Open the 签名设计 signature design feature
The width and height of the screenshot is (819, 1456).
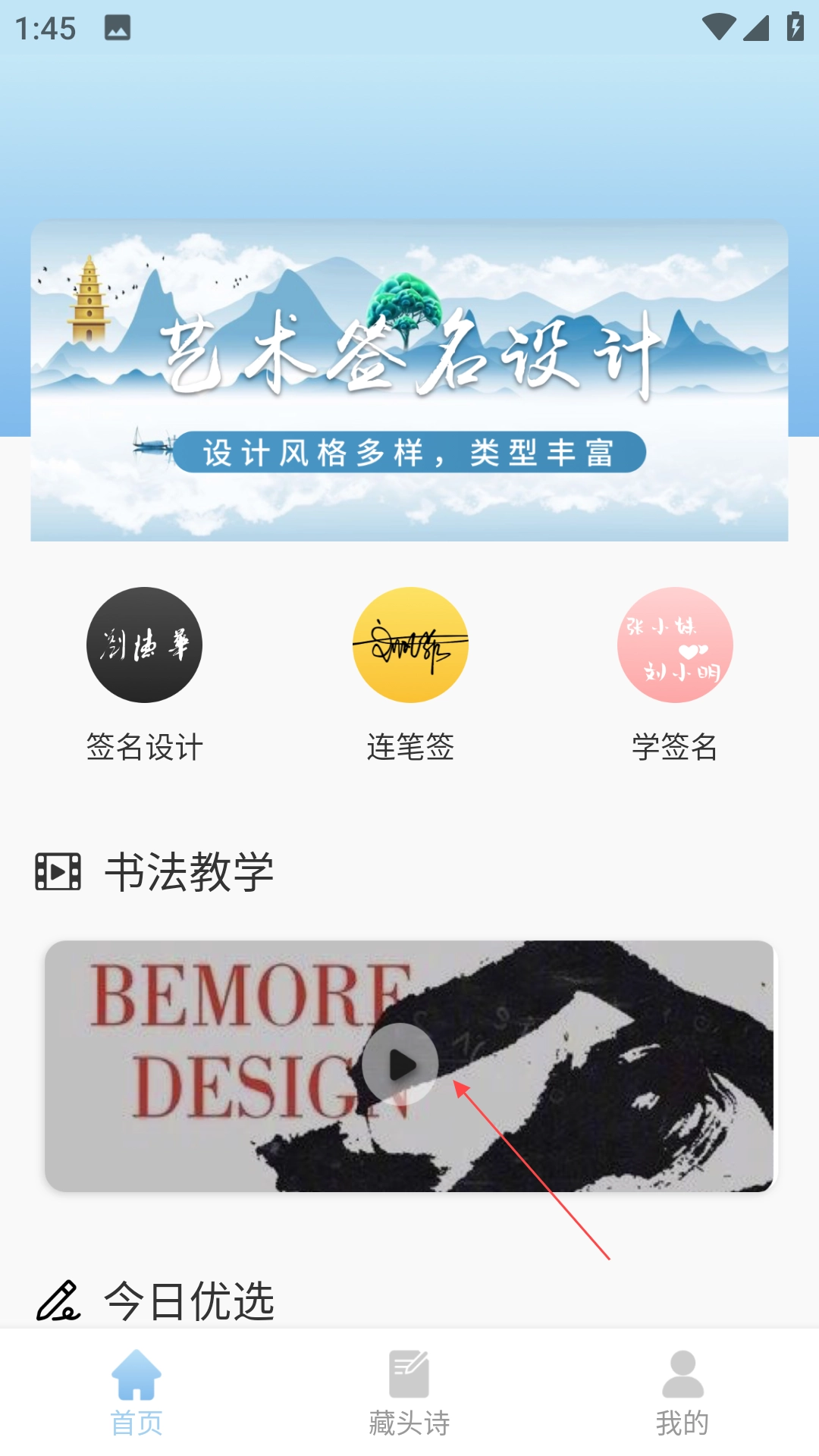tap(145, 645)
